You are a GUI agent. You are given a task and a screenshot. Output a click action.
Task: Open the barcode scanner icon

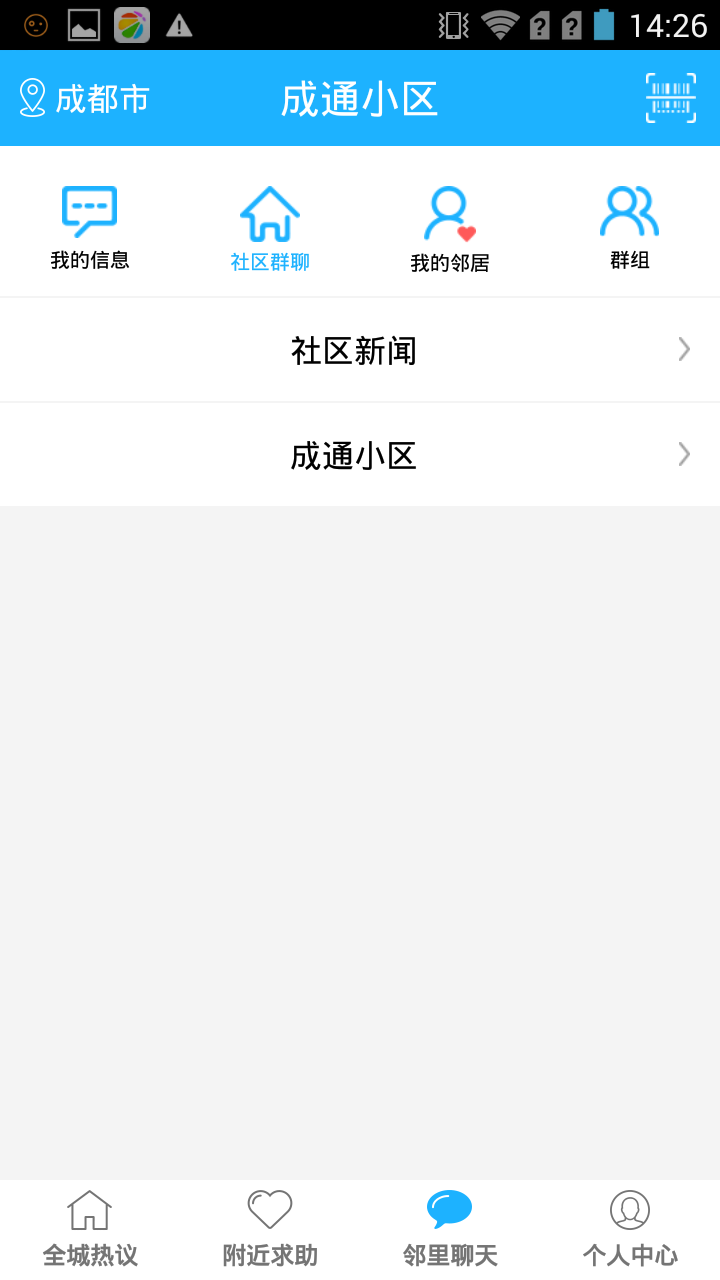[670, 99]
